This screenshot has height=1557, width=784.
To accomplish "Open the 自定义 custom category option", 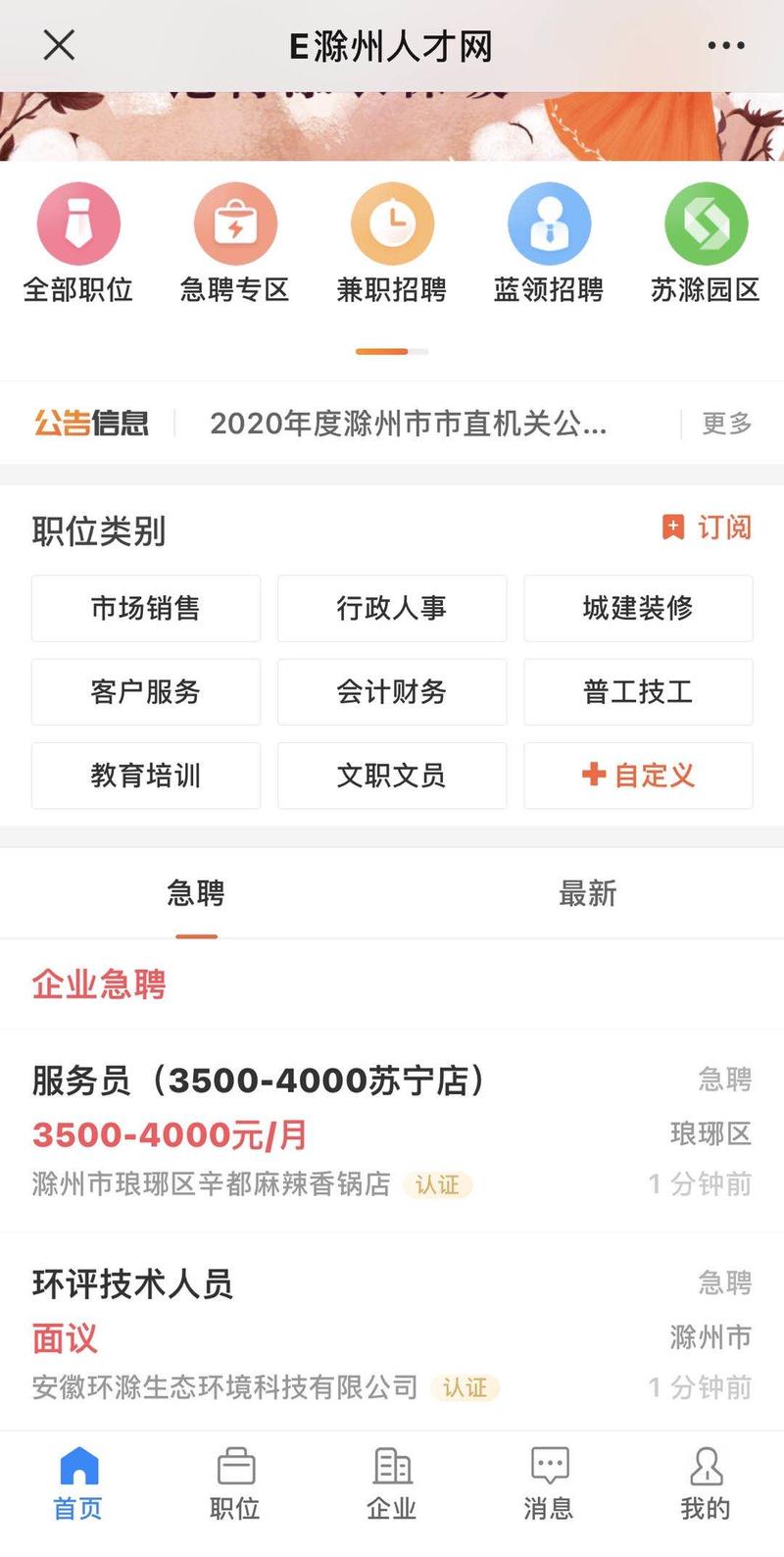I will [x=638, y=776].
